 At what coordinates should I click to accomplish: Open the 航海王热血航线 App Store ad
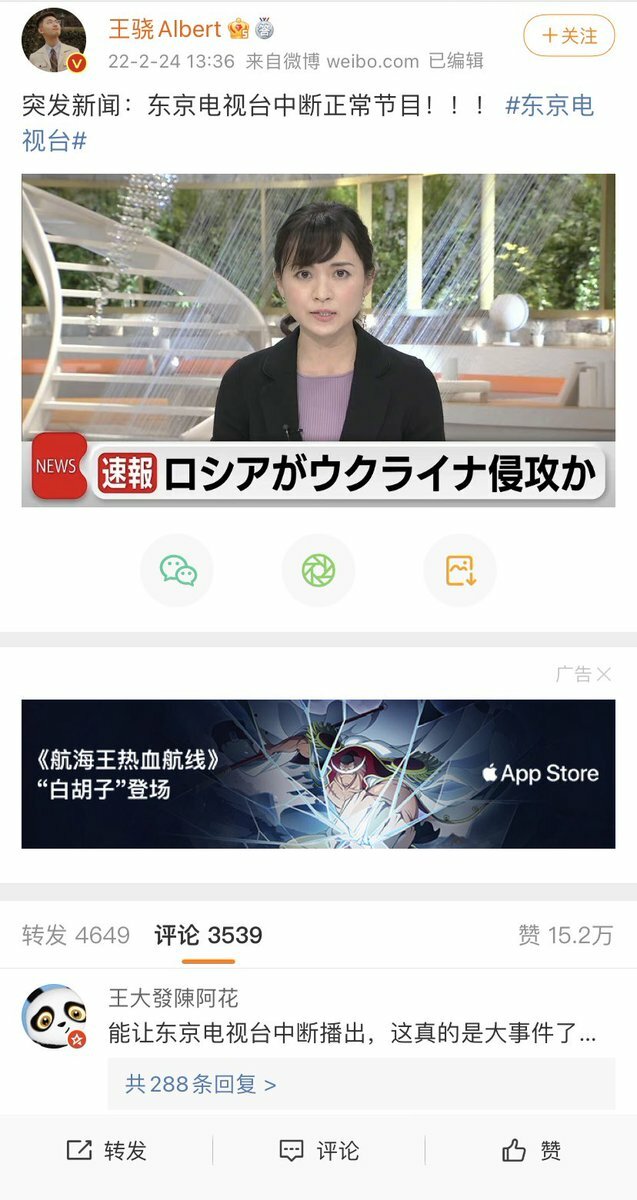click(x=318, y=773)
